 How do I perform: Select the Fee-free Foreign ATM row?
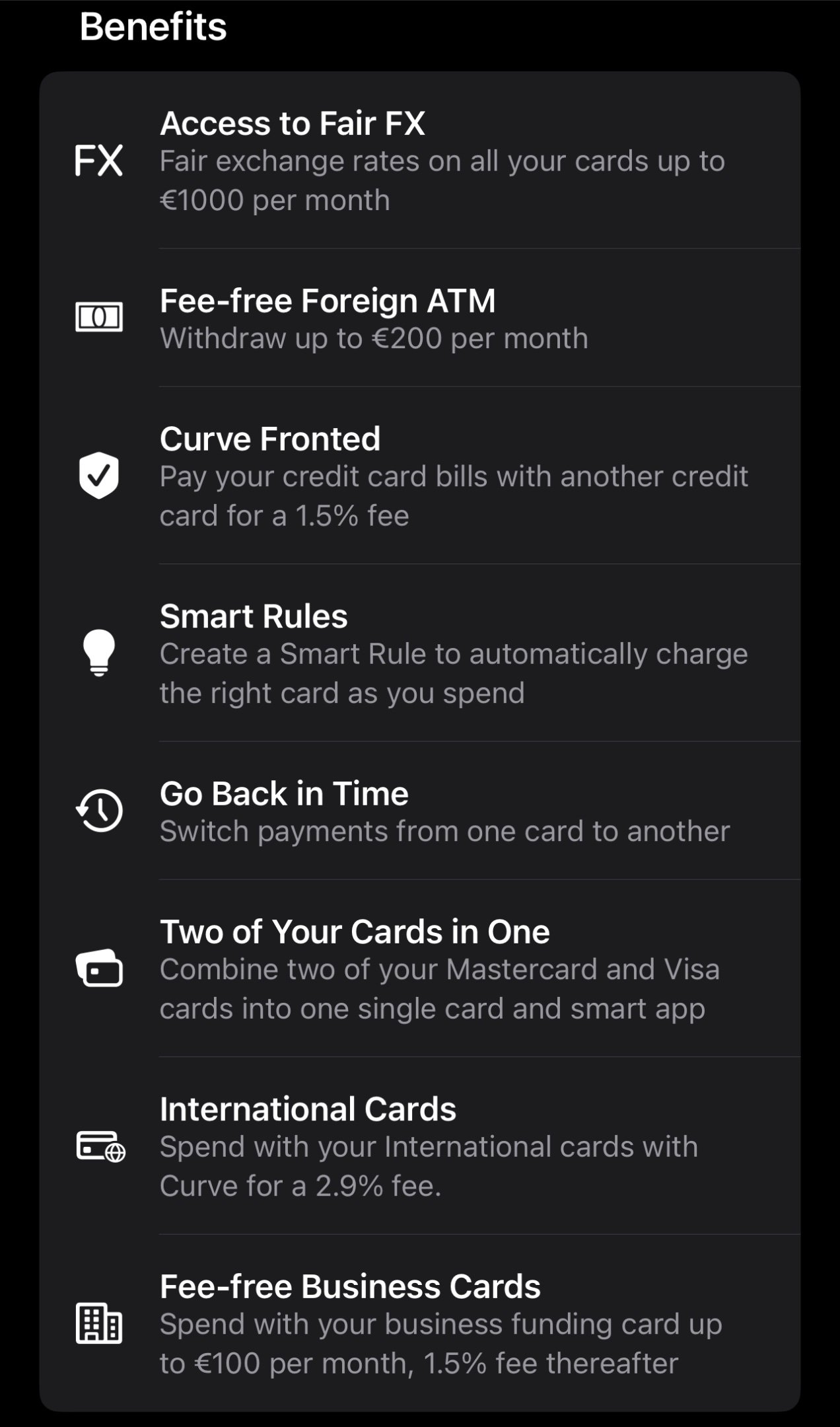420,318
